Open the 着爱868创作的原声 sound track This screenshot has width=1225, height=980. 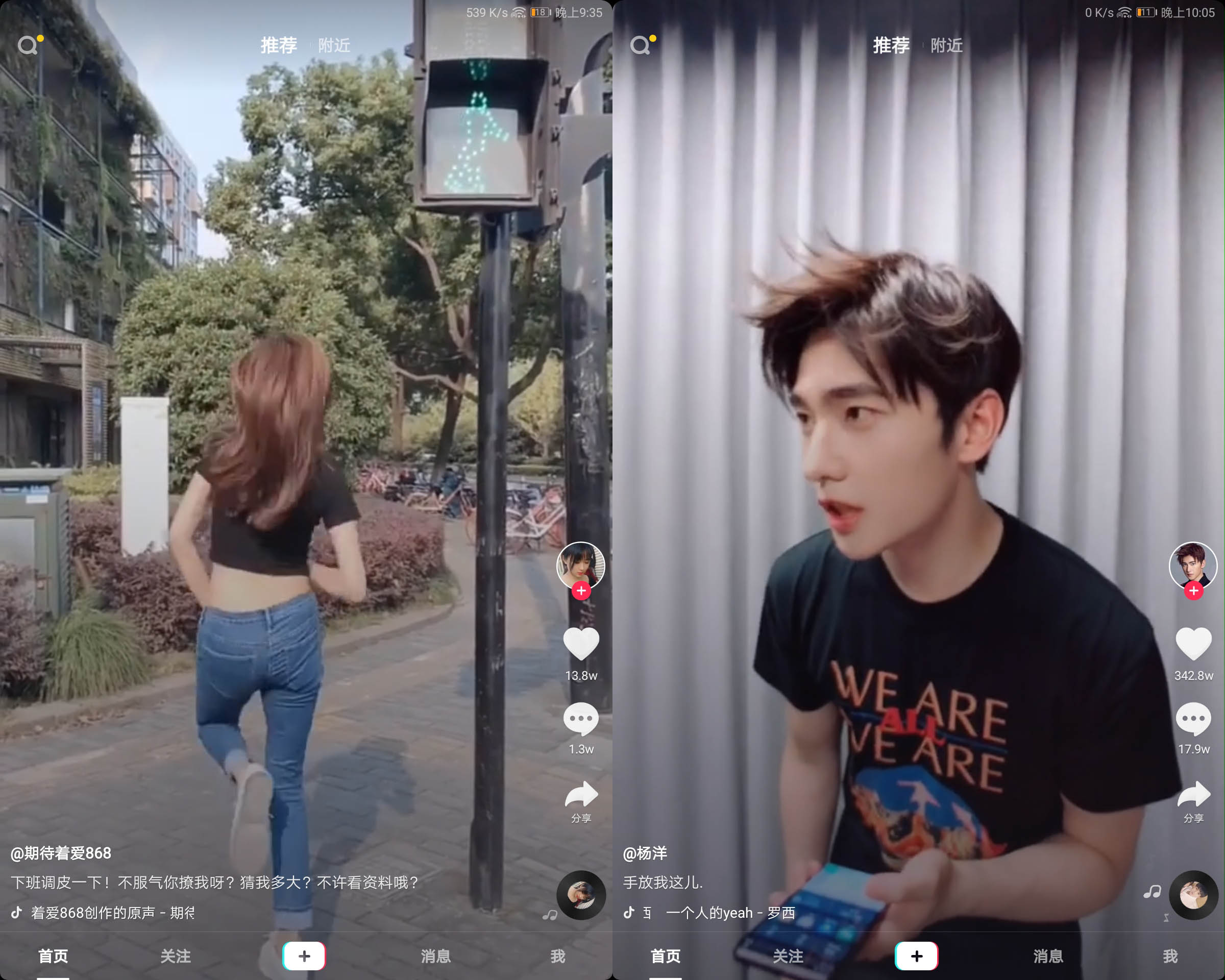point(112,913)
